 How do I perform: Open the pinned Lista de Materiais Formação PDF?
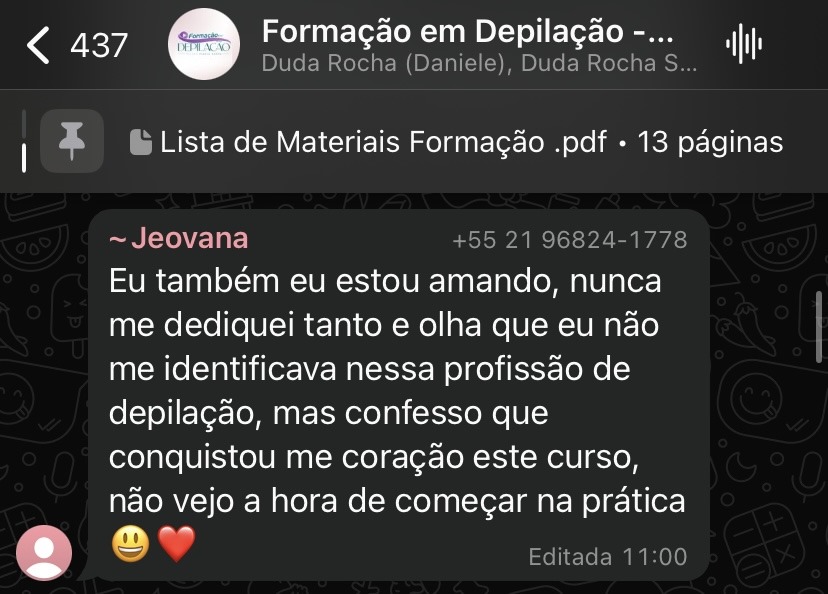pyautogui.click(x=456, y=143)
